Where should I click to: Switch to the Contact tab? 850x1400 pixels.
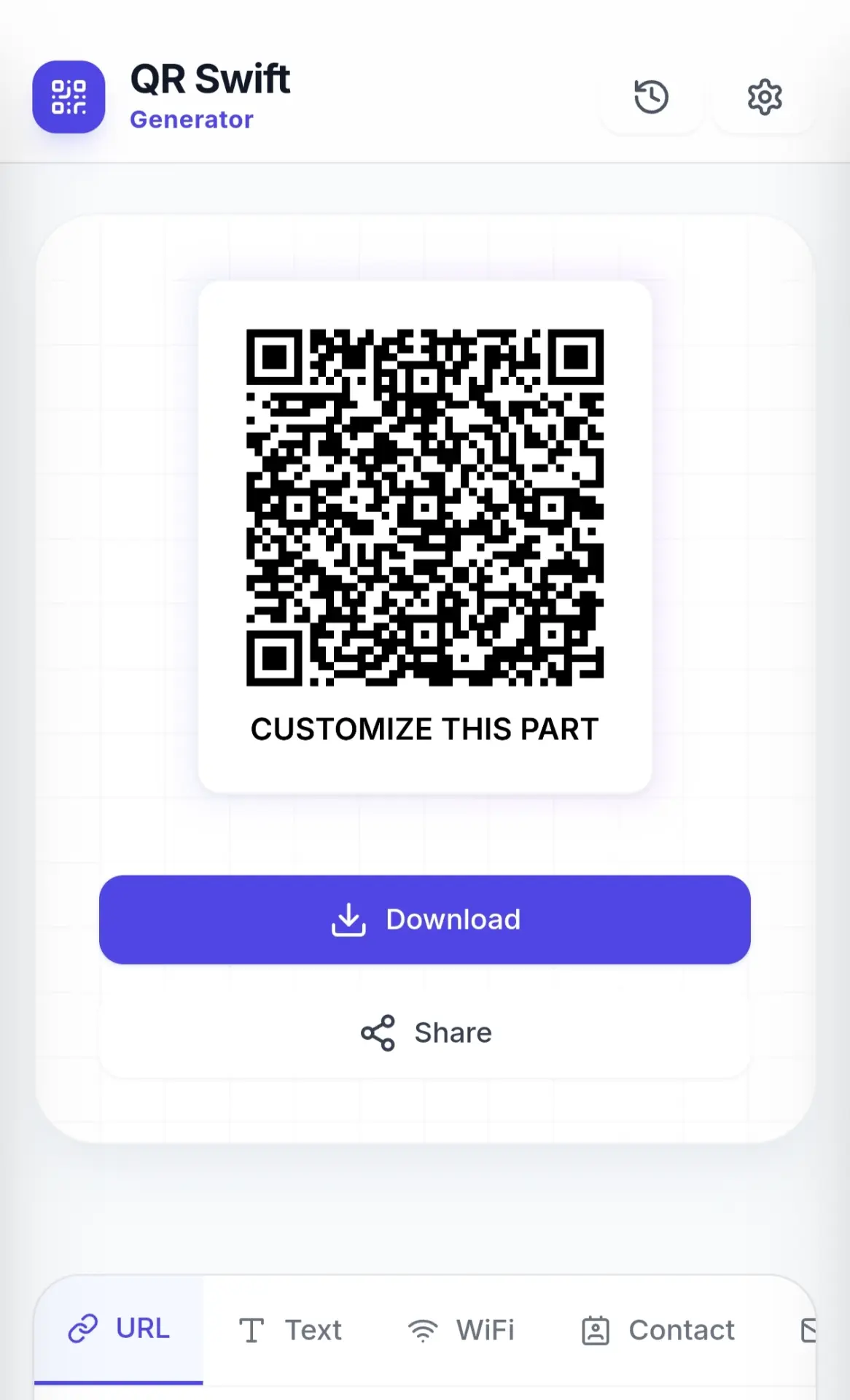658,1330
